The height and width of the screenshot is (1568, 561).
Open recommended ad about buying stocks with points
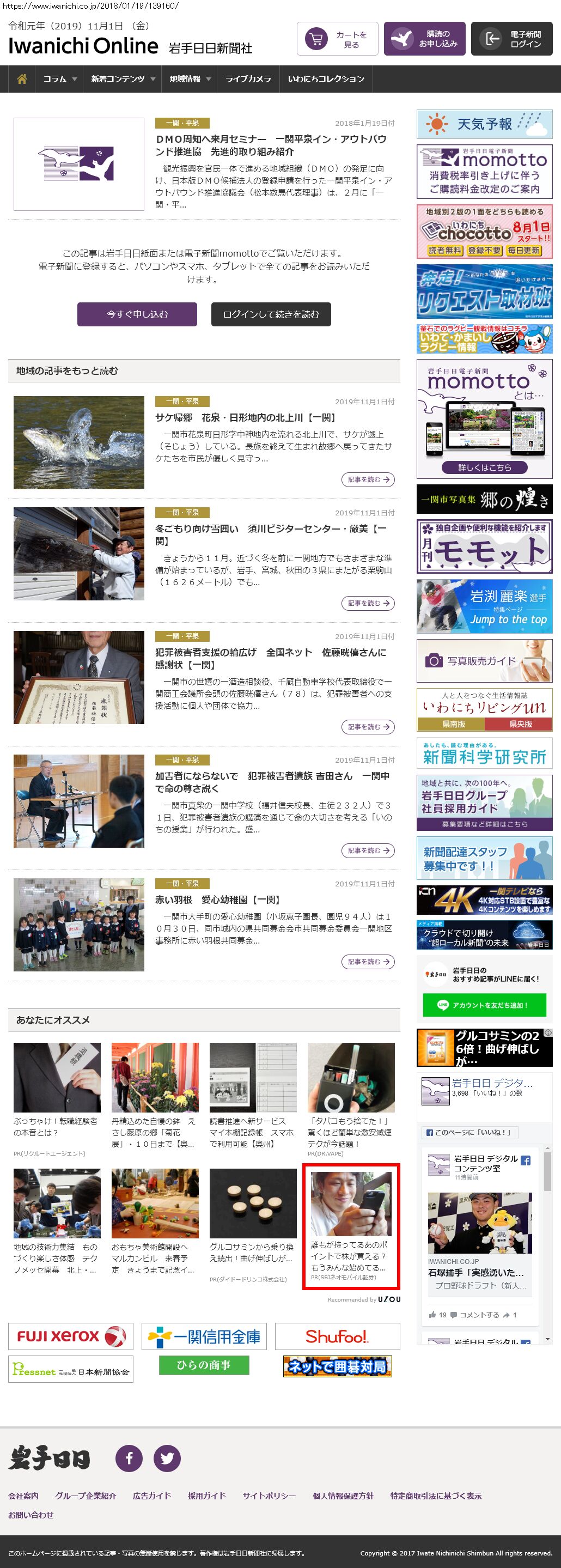pyautogui.click(x=351, y=1227)
